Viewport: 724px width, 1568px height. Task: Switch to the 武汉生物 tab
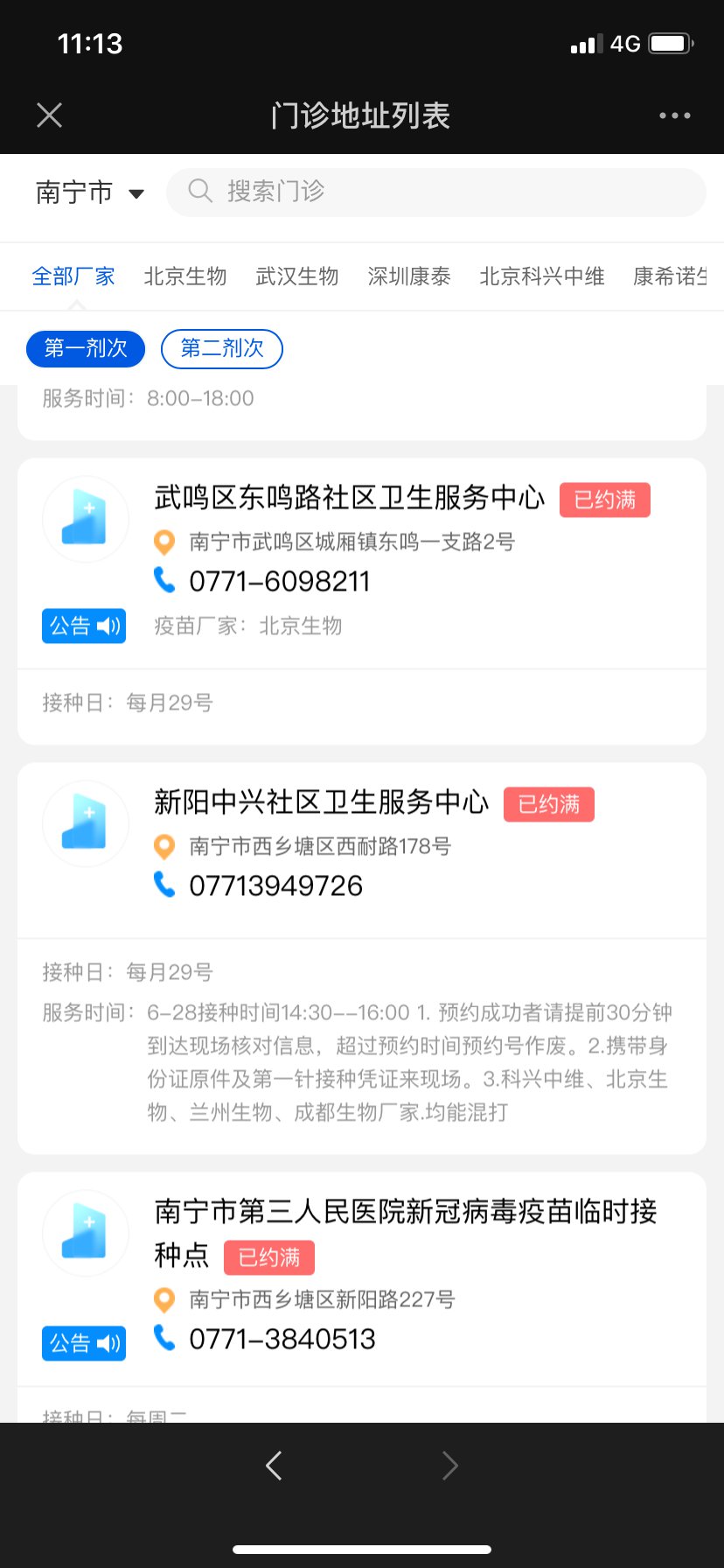[297, 276]
